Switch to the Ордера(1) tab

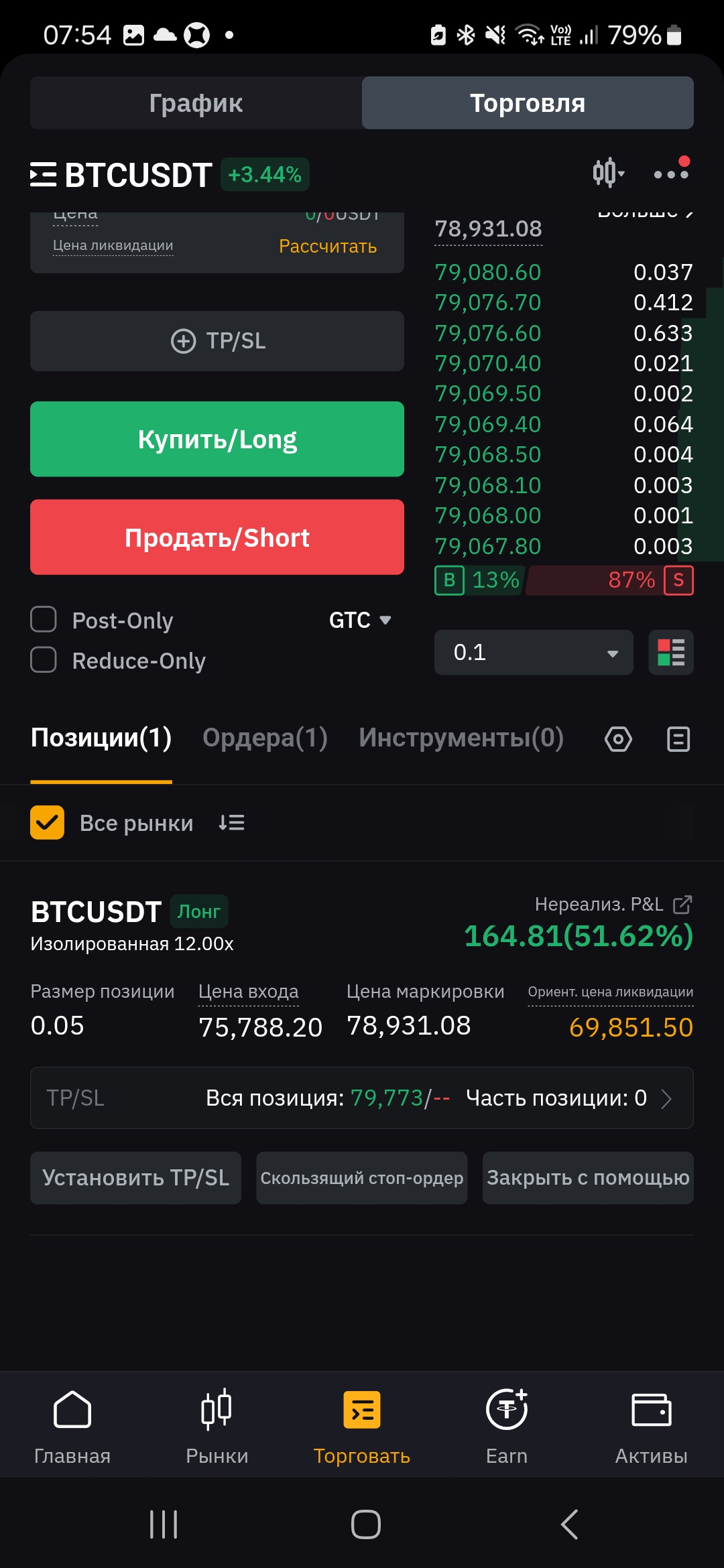tap(265, 738)
